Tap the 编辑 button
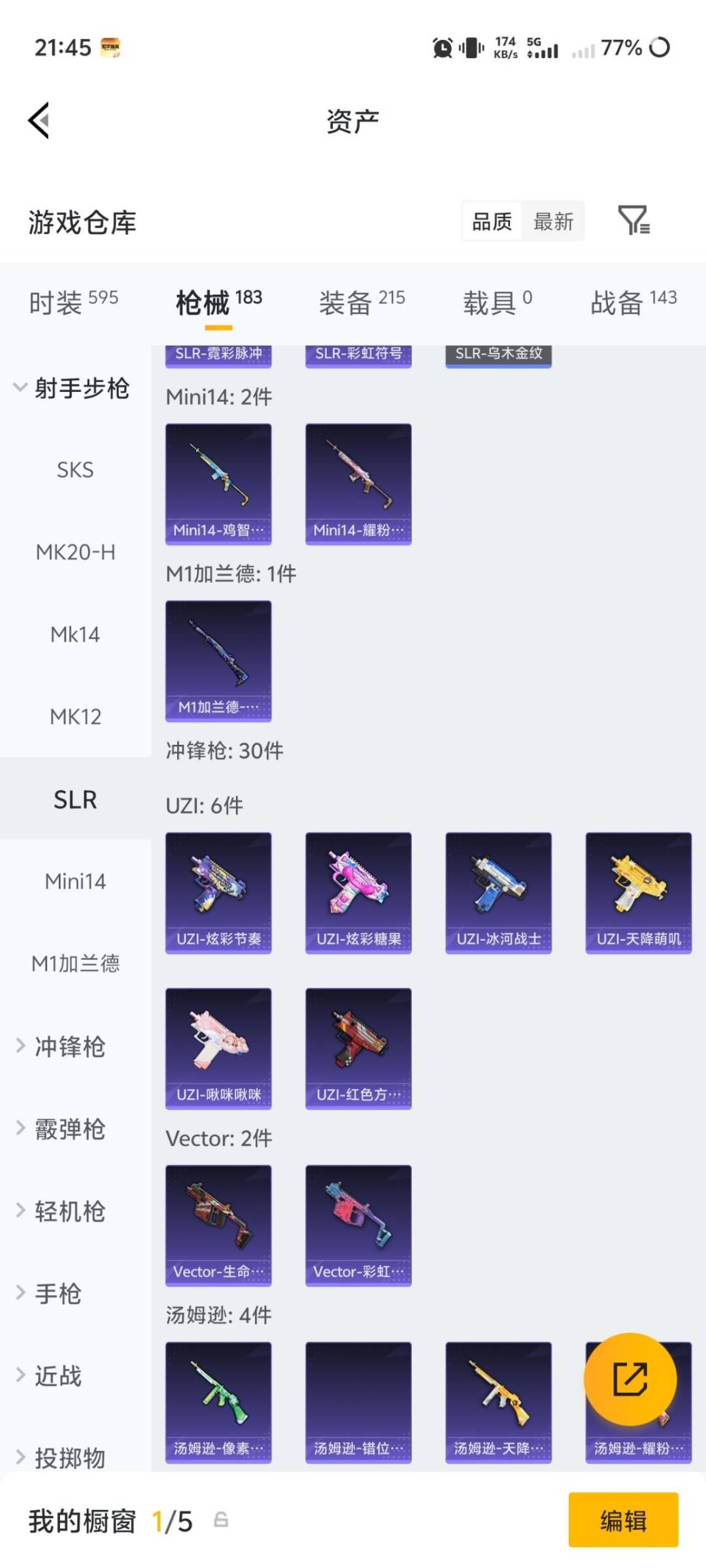The image size is (706, 1568). (622, 1521)
